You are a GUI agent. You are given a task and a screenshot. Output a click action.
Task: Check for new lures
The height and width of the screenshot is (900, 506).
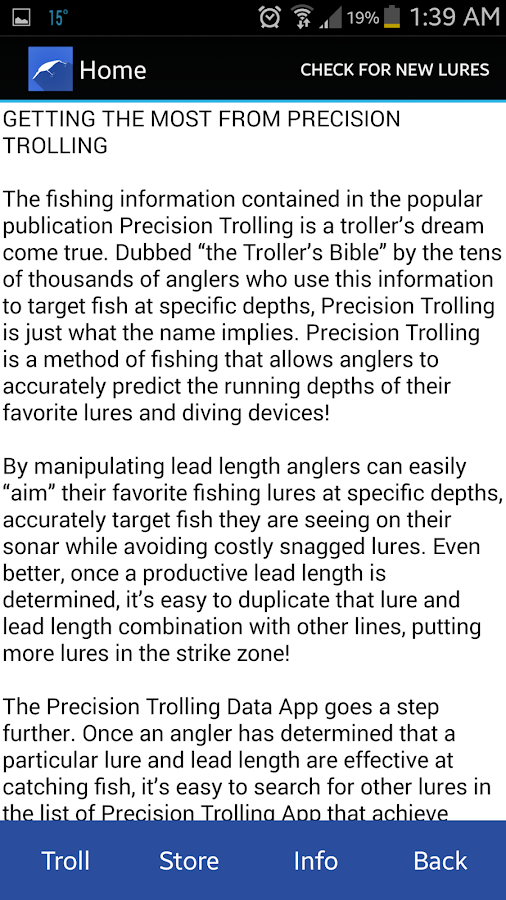coord(395,70)
